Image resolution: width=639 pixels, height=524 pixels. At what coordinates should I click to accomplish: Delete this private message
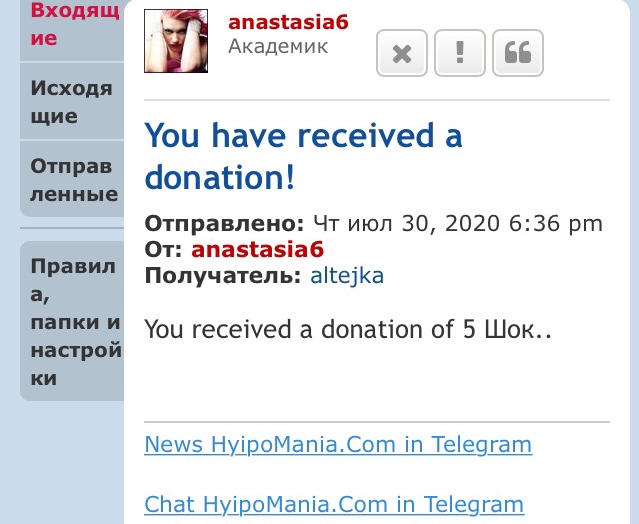(402, 54)
